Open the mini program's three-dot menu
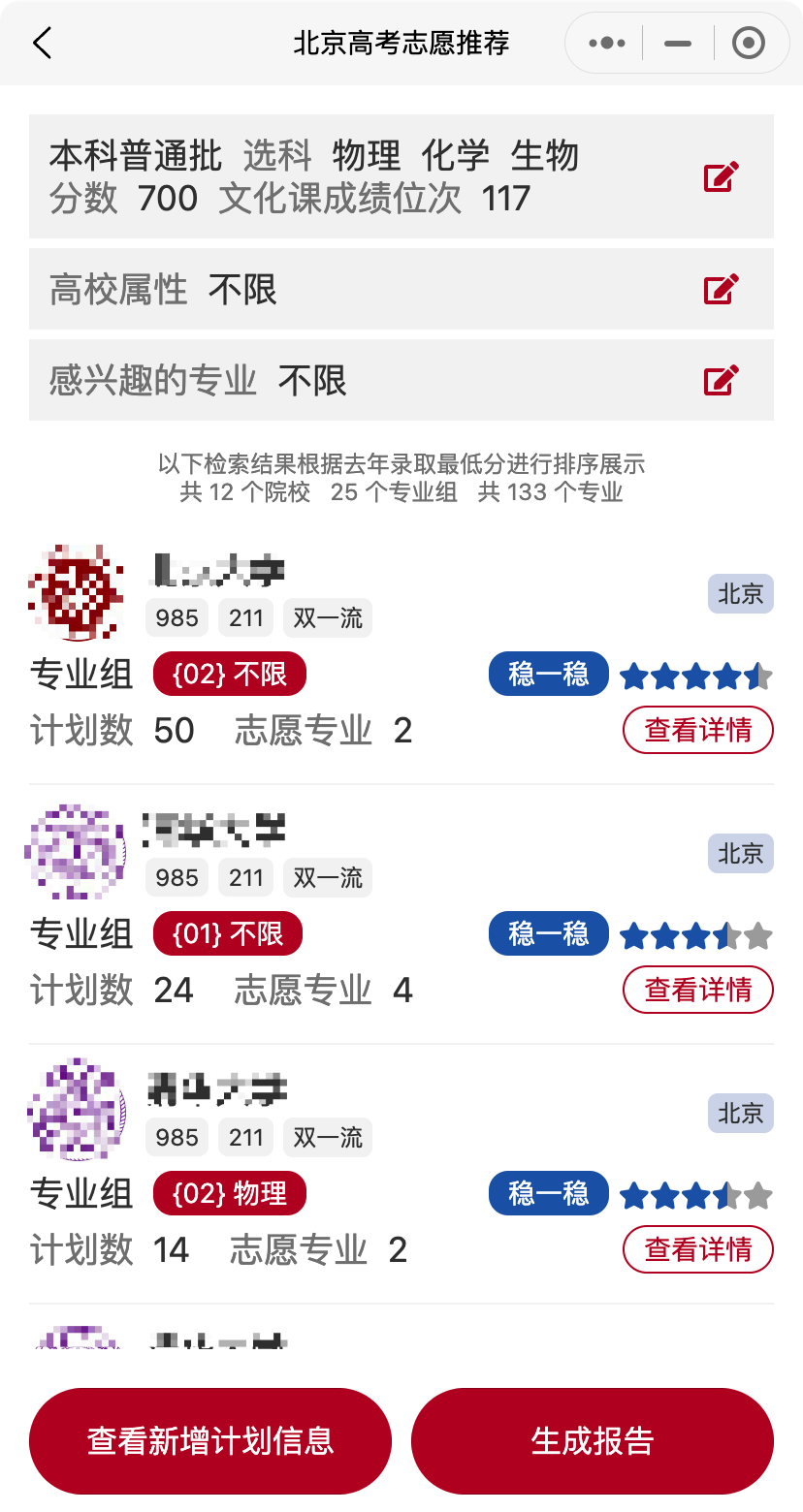Screen dimensions: 803x1512 point(607,43)
